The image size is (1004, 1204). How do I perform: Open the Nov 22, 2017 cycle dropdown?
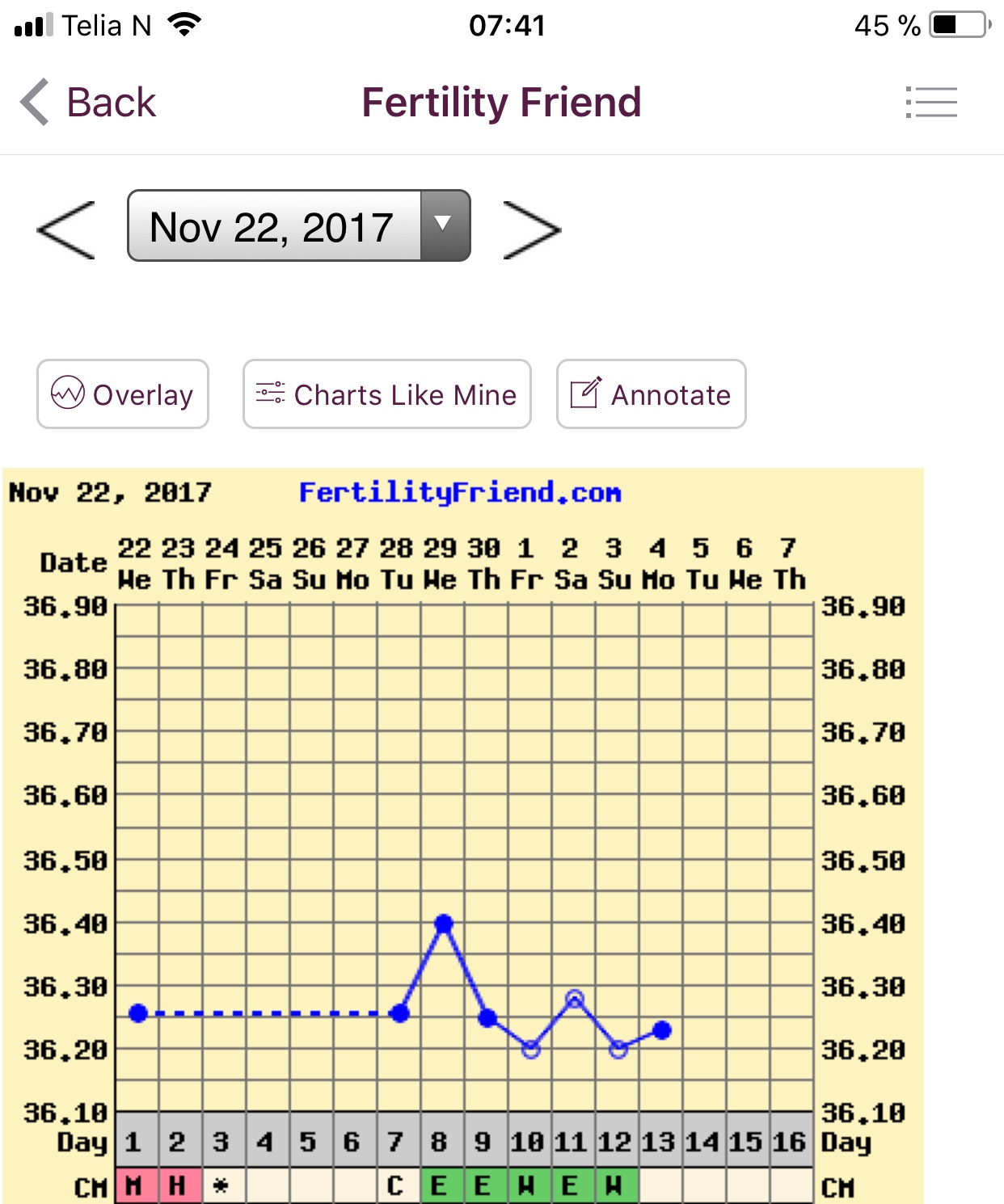pyautogui.click(x=298, y=226)
